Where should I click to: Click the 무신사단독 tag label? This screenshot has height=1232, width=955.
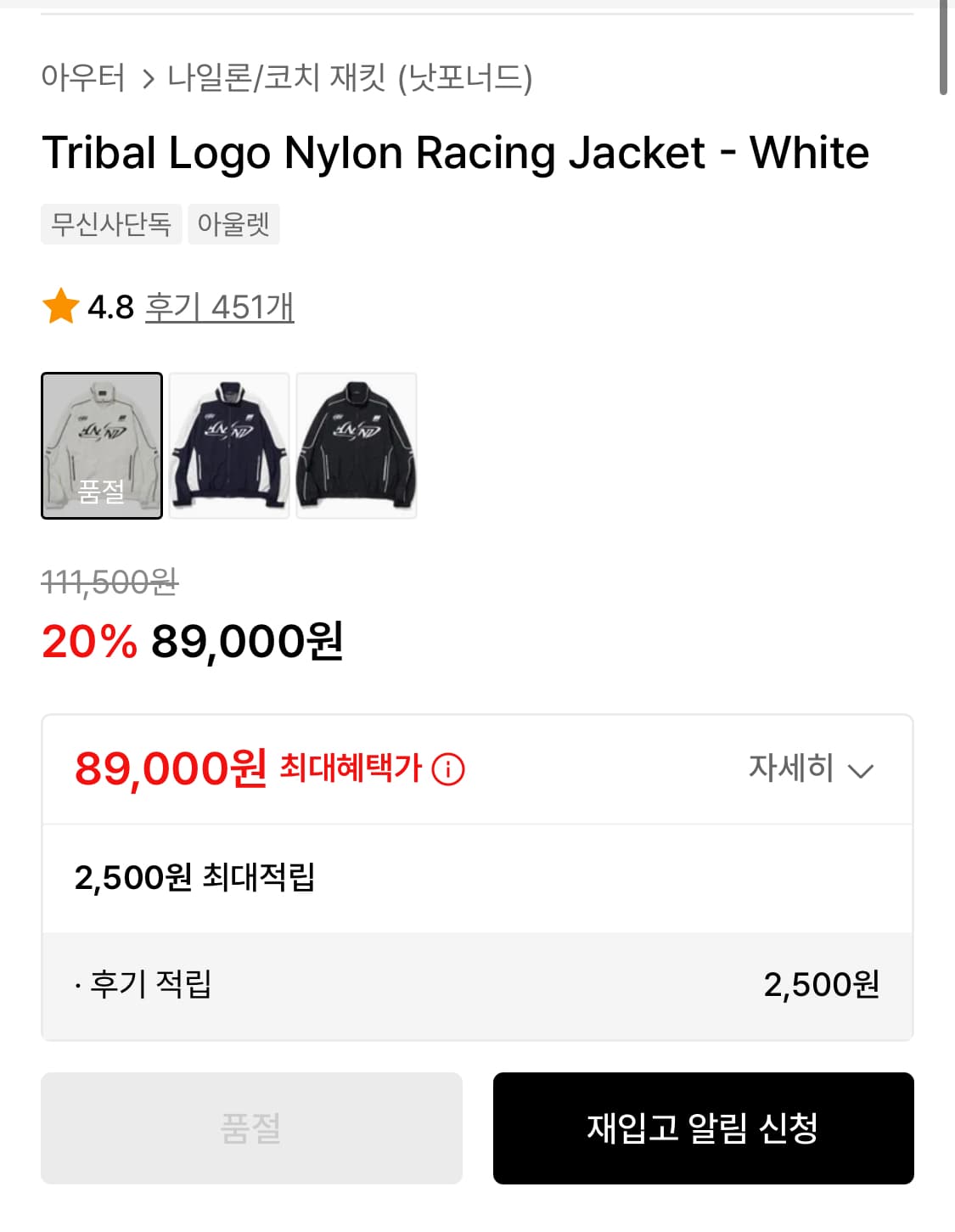(x=111, y=224)
